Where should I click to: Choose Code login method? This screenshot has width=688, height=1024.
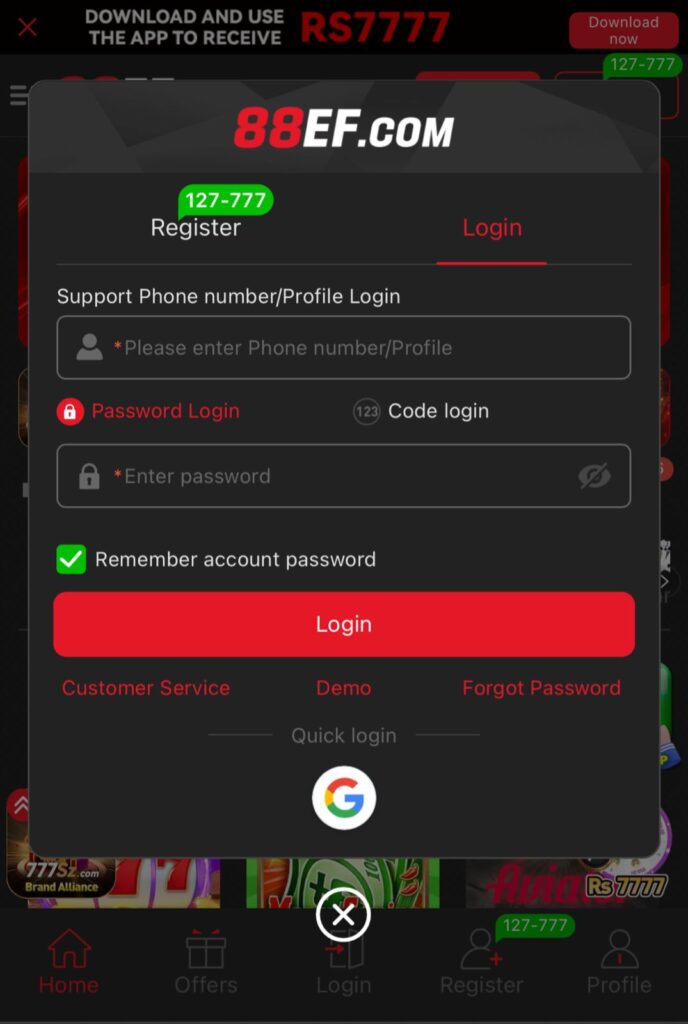point(422,411)
